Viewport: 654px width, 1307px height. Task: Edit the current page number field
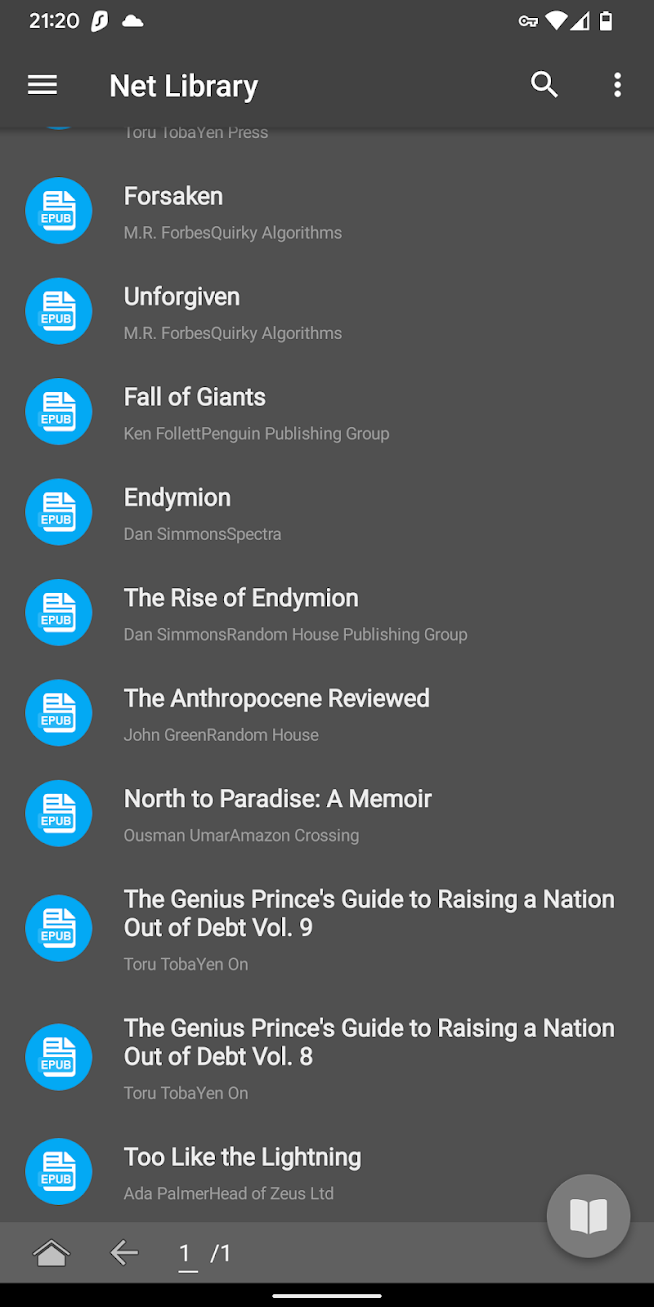187,1254
